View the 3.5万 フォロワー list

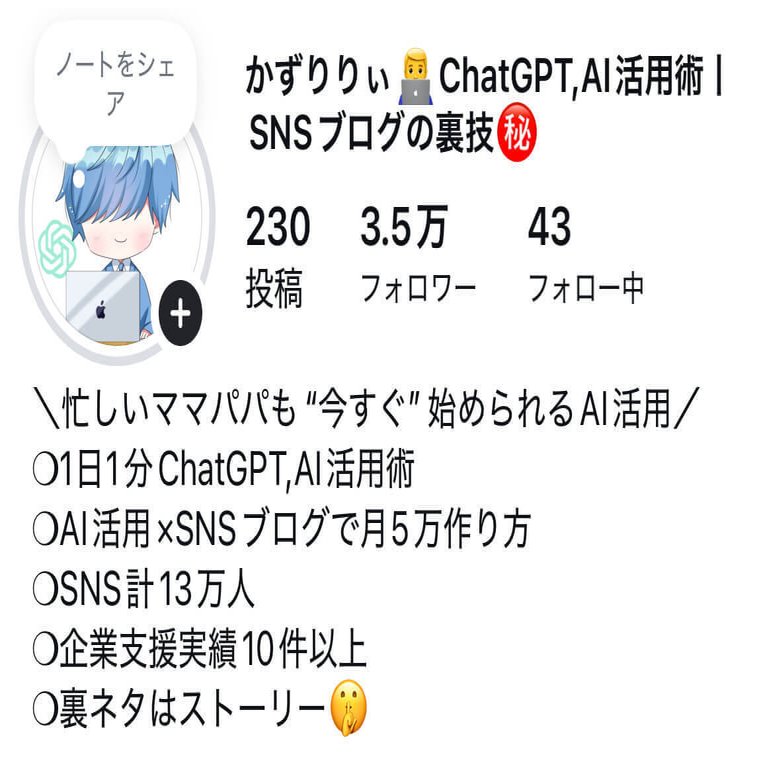click(418, 257)
